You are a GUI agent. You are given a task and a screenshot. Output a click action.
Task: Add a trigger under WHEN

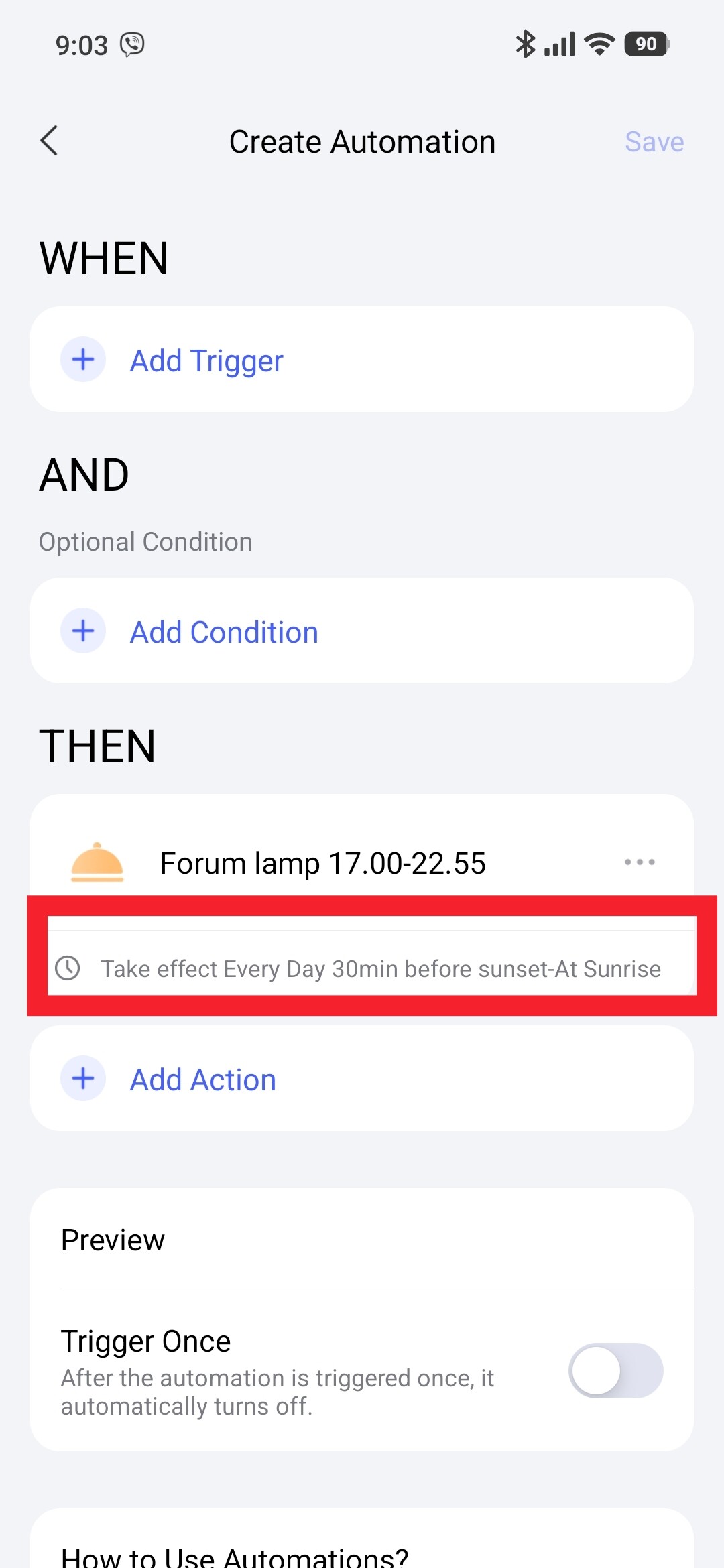(206, 361)
